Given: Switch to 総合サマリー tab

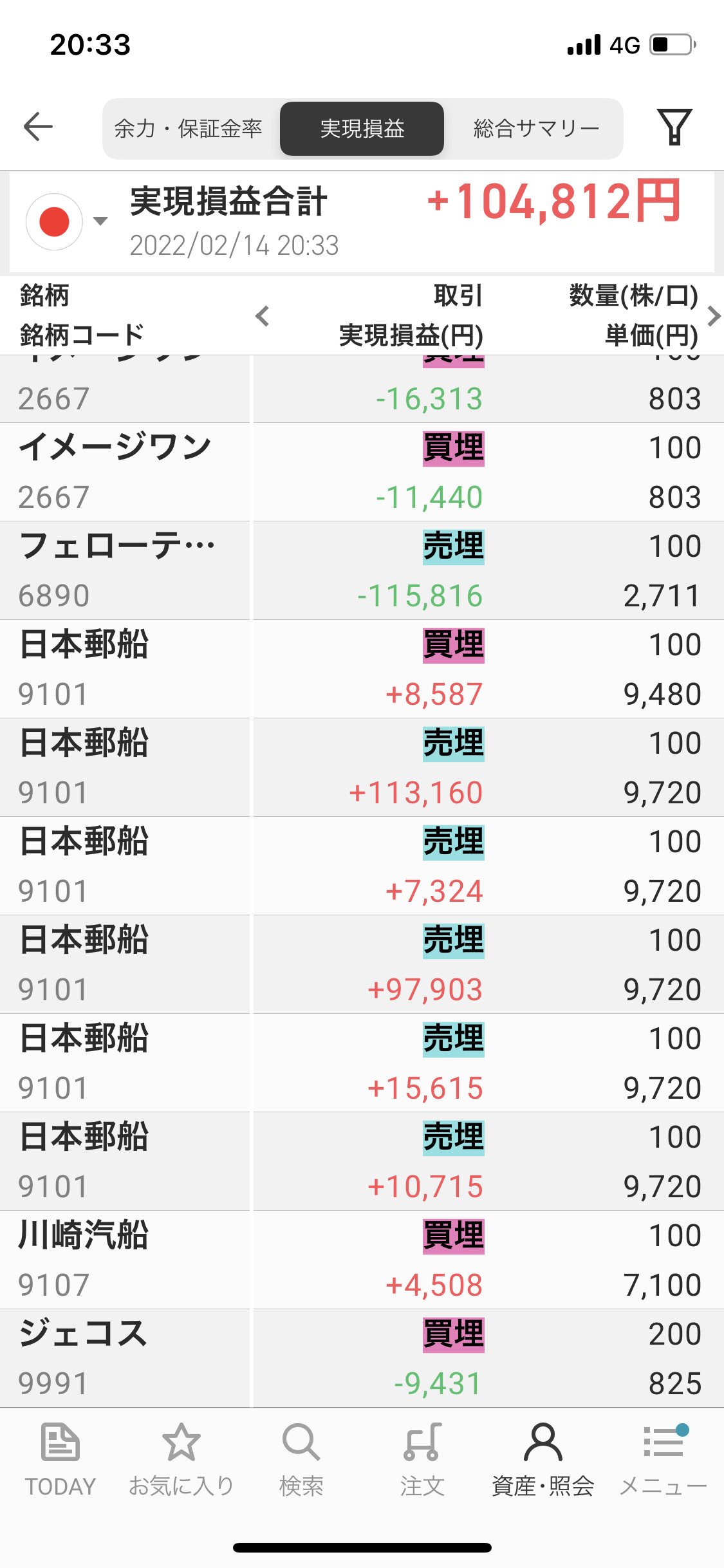Looking at the screenshot, I should point(536,129).
